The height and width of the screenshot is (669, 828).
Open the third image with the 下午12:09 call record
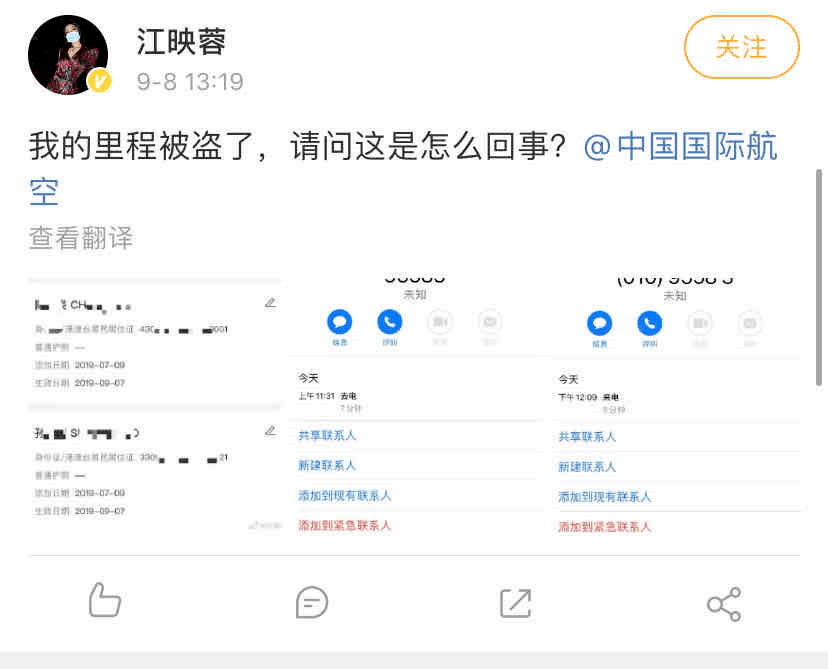(673, 410)
